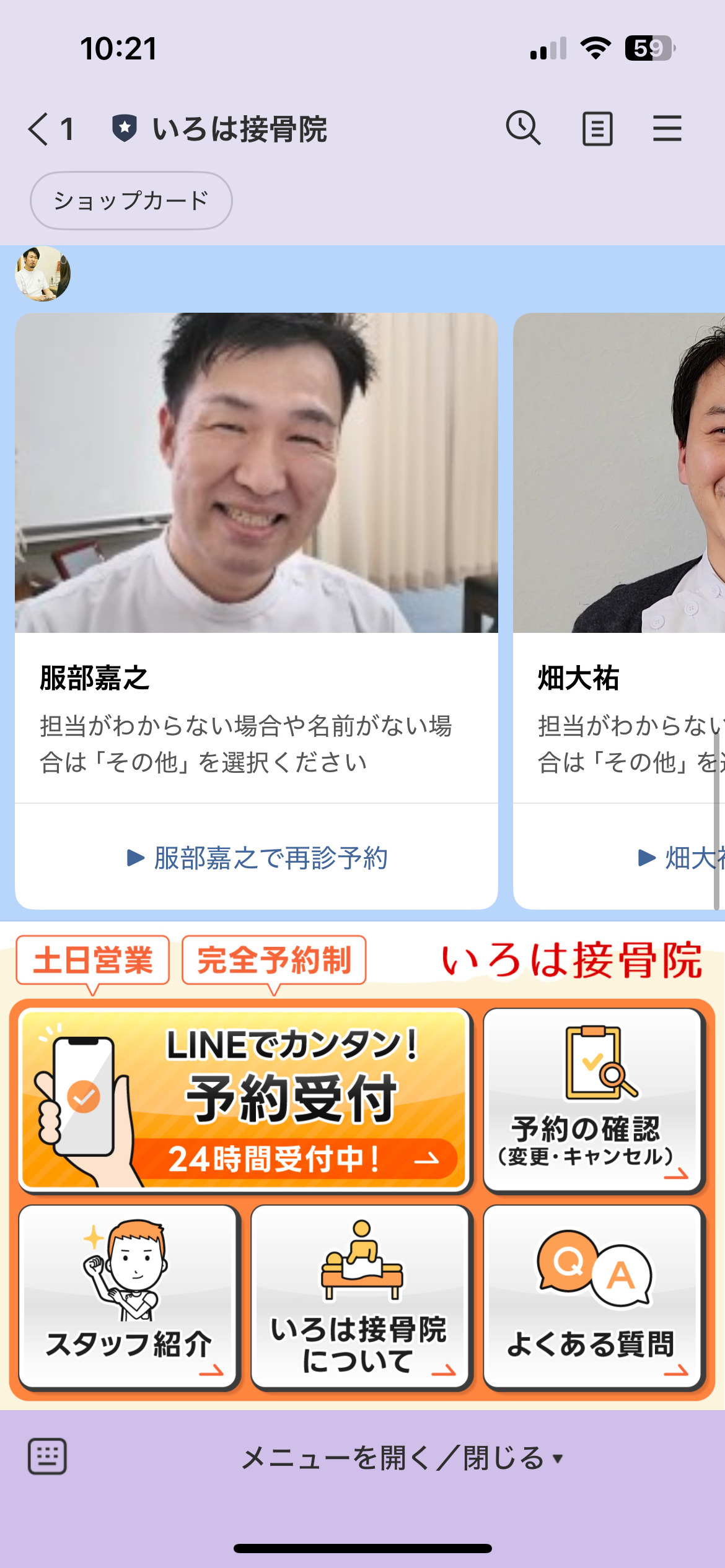Switch to keyboard input
The height and width of the screenshot is (1568, 725).
click(x=48, y=1457)
